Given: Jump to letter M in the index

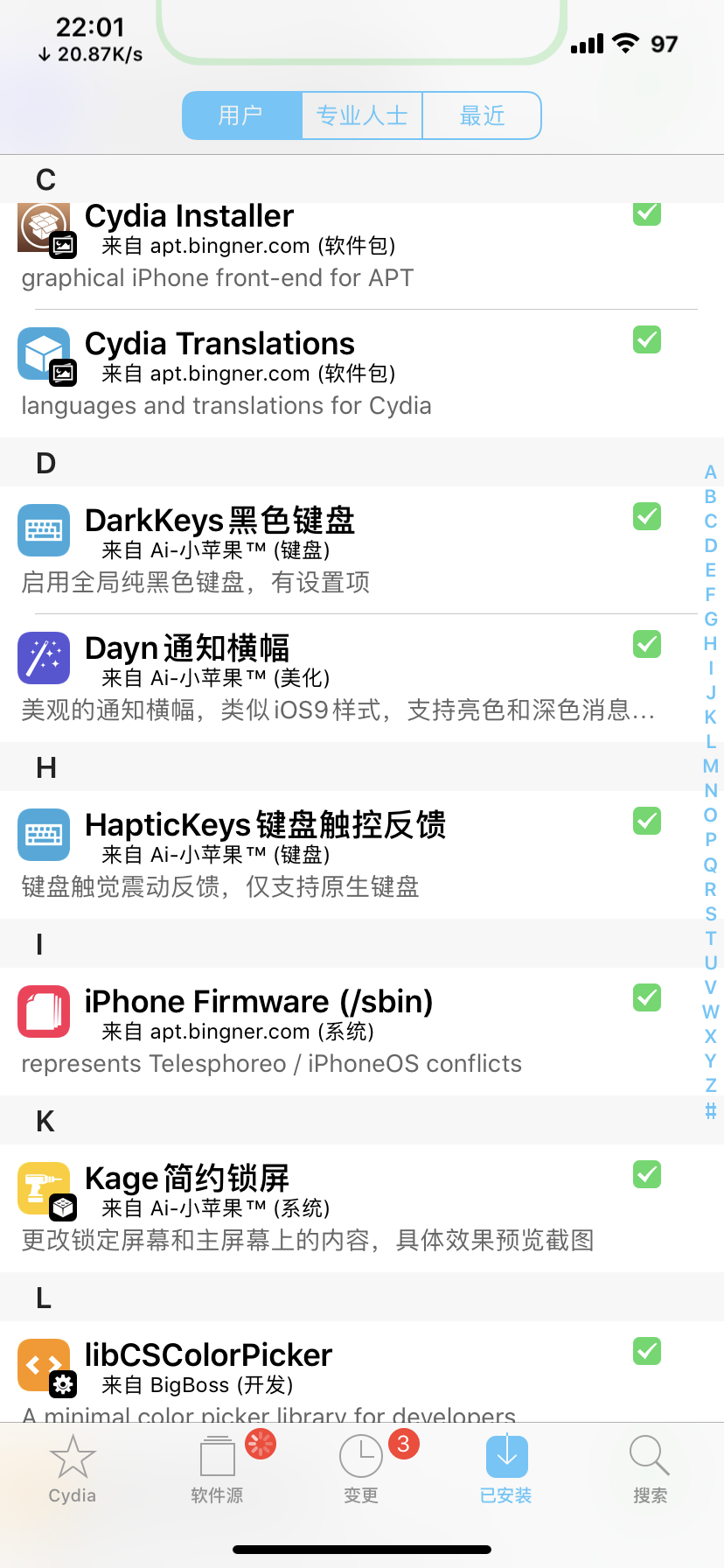Looking at the screenshot, I should click(711, 766).
